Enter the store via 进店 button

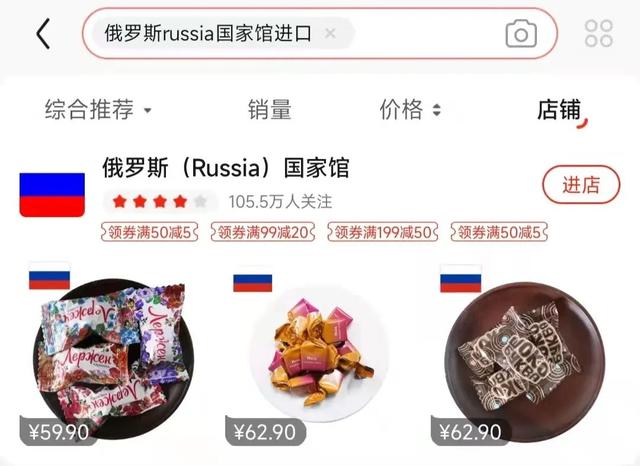[x=580, y=184]
